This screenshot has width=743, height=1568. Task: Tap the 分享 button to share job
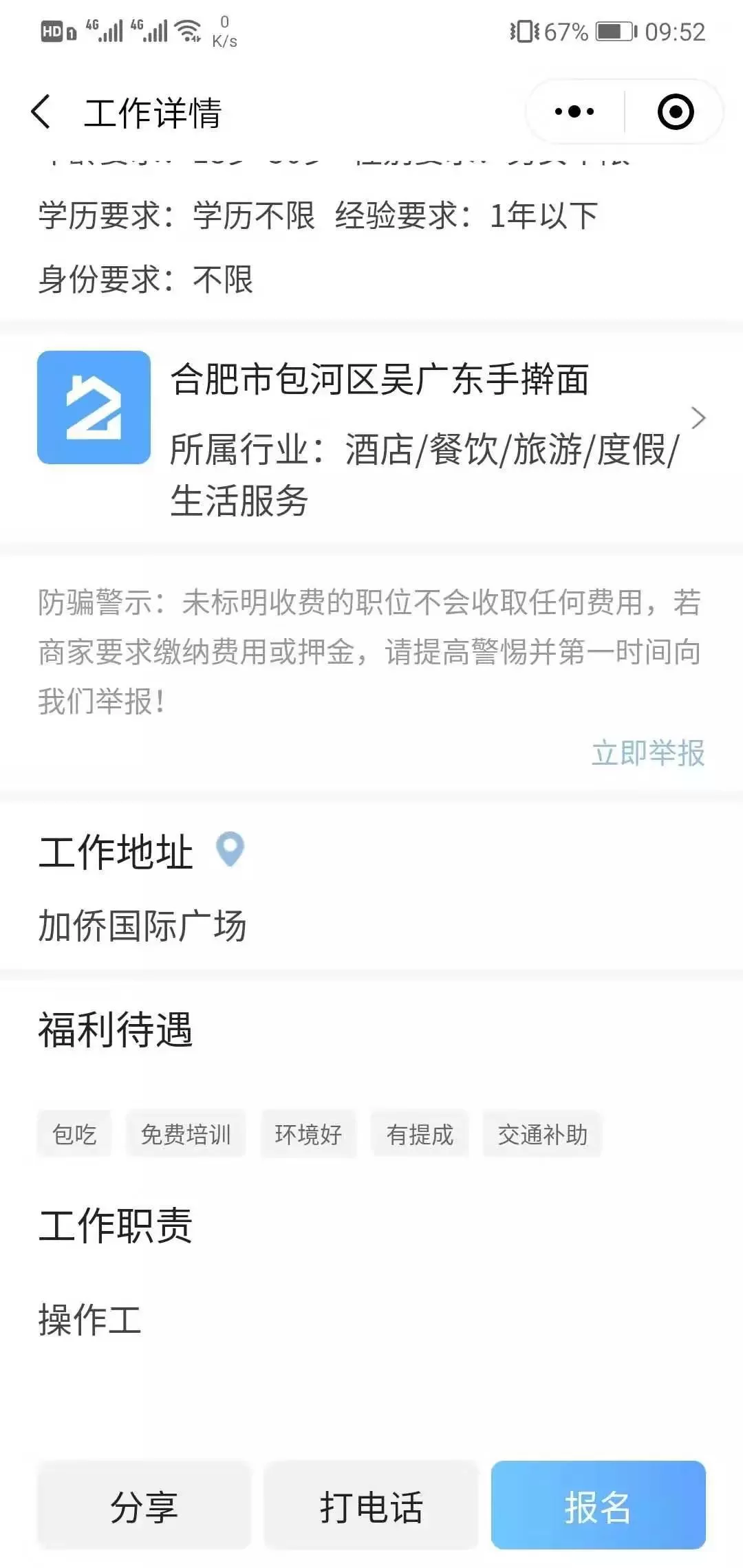click(144, 1505)
